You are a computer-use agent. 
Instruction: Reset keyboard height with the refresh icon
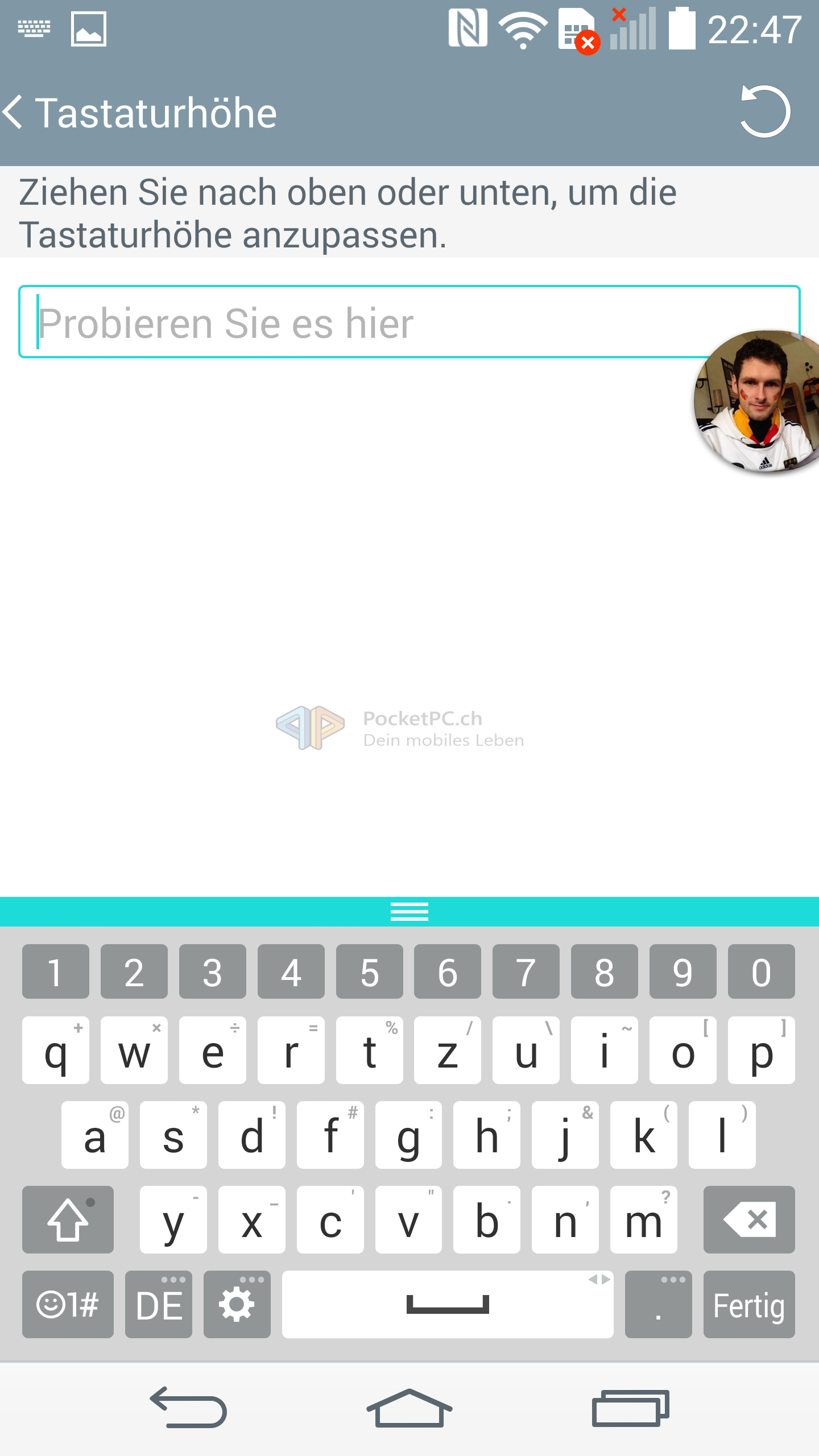(765, 111)
